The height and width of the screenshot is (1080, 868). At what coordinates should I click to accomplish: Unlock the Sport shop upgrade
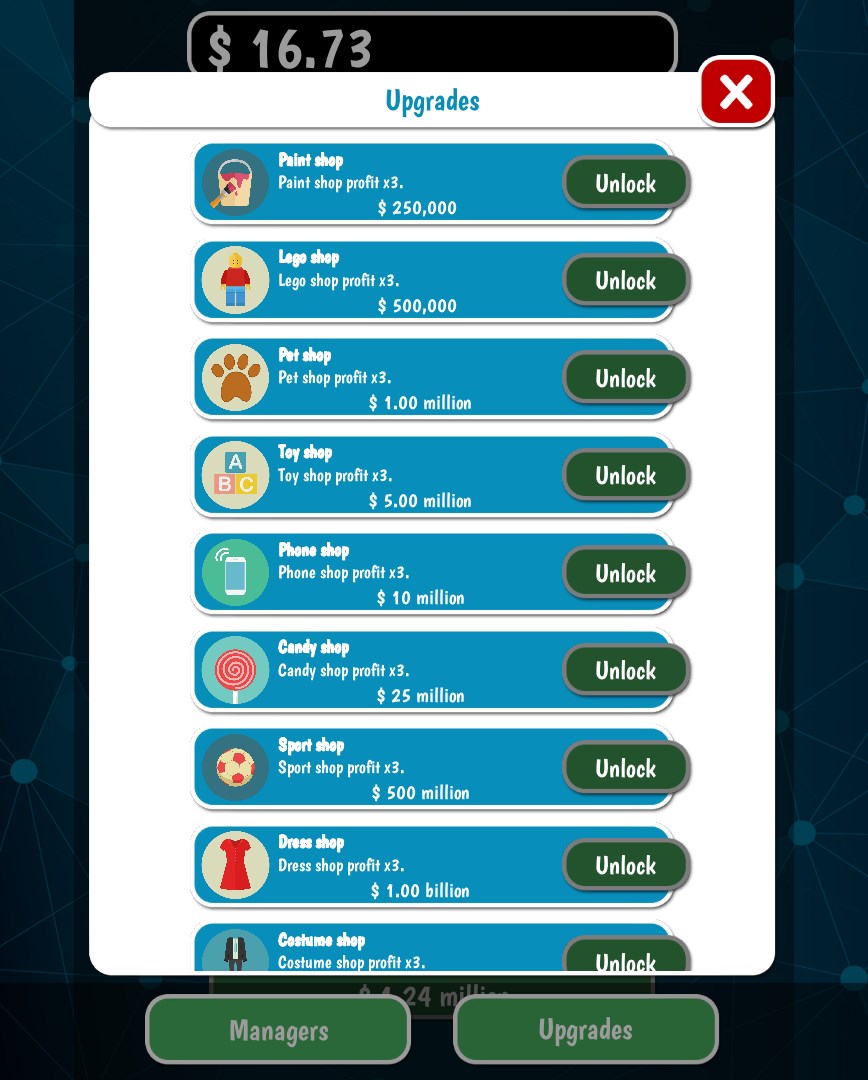tap(626, 768)
